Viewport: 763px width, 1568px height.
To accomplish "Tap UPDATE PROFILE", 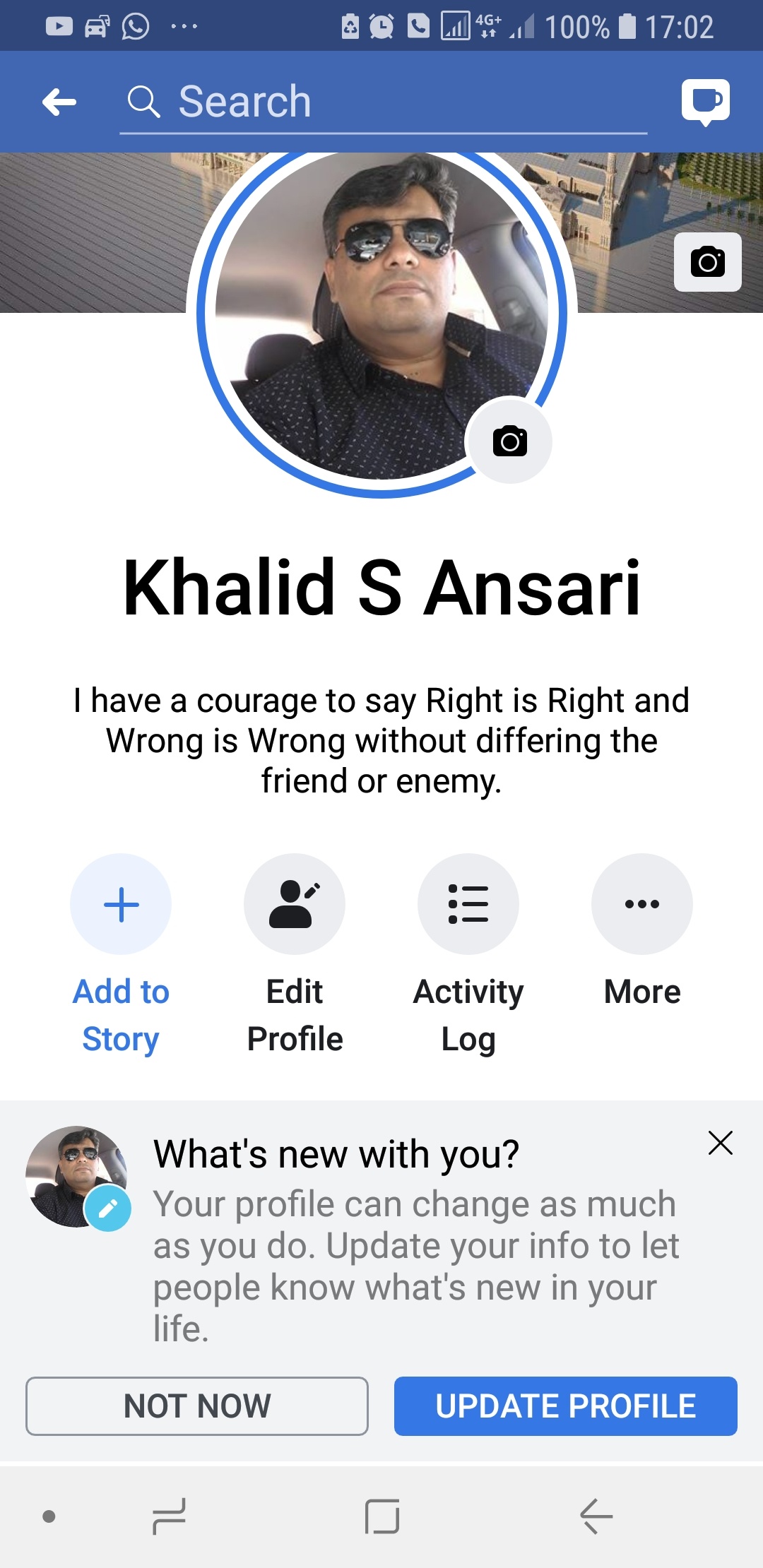I will click(x=565, y=1406).
